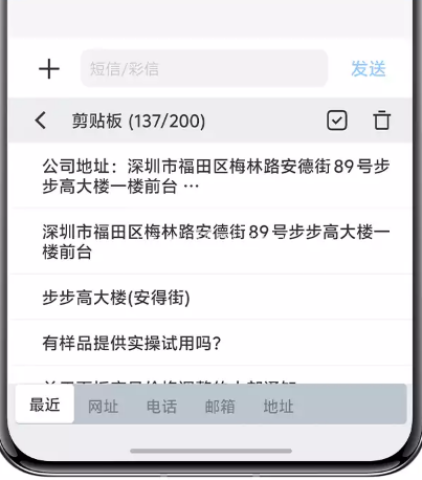Switch to the 最近 tab
422x480 pixels.
pyautogui.click(x=45, y=405)
